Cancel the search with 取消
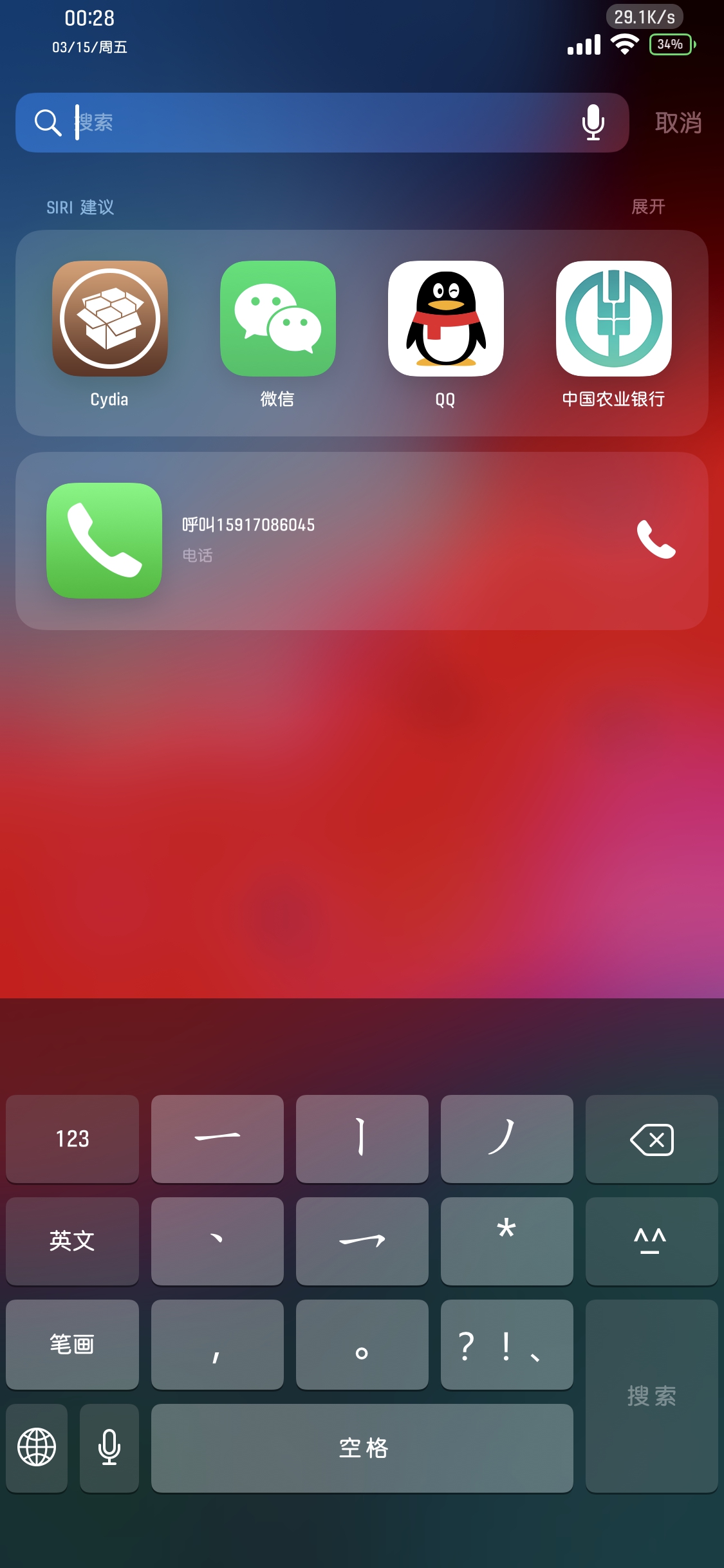This screenshot has width=724, height=1568. (678, 122)
